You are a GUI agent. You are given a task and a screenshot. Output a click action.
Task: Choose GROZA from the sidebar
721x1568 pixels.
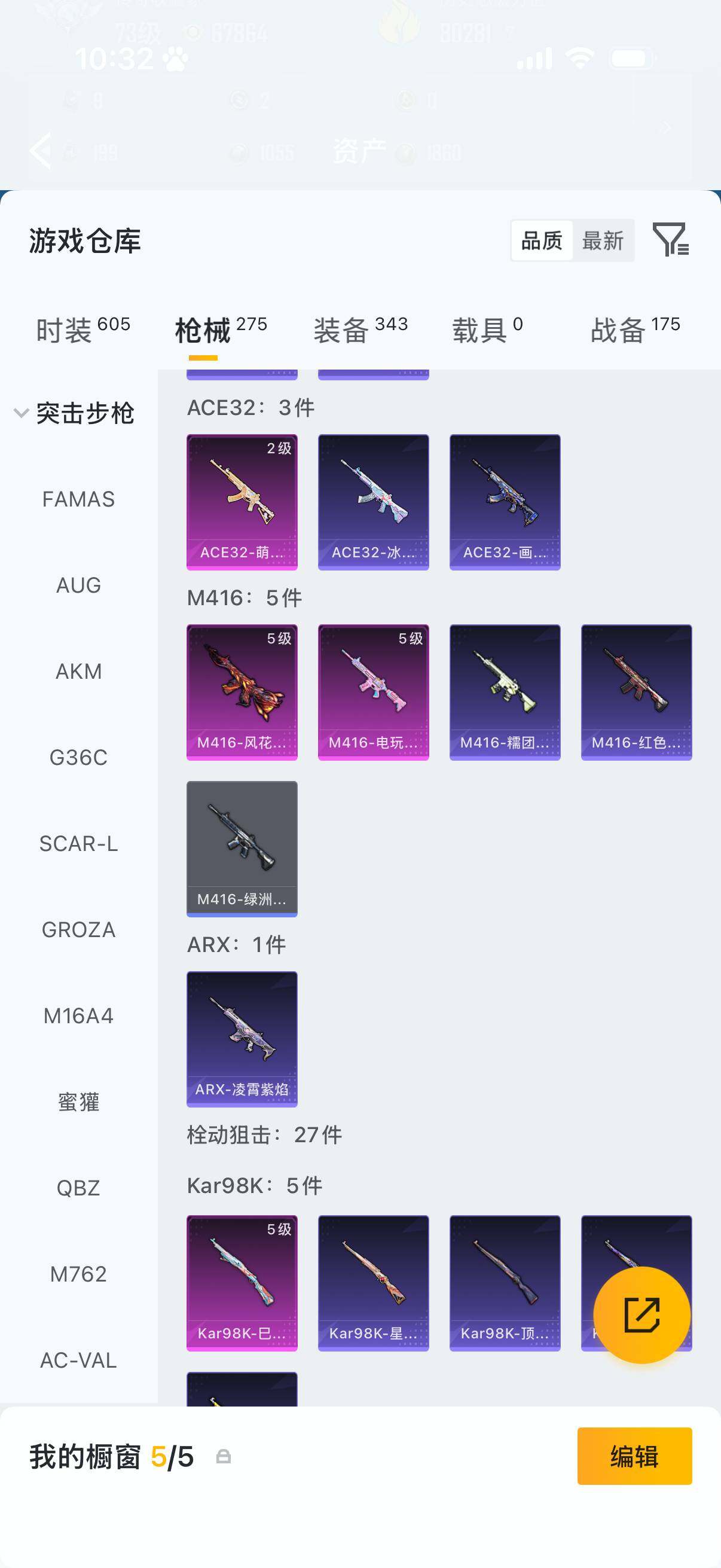(x=78, y=930)
